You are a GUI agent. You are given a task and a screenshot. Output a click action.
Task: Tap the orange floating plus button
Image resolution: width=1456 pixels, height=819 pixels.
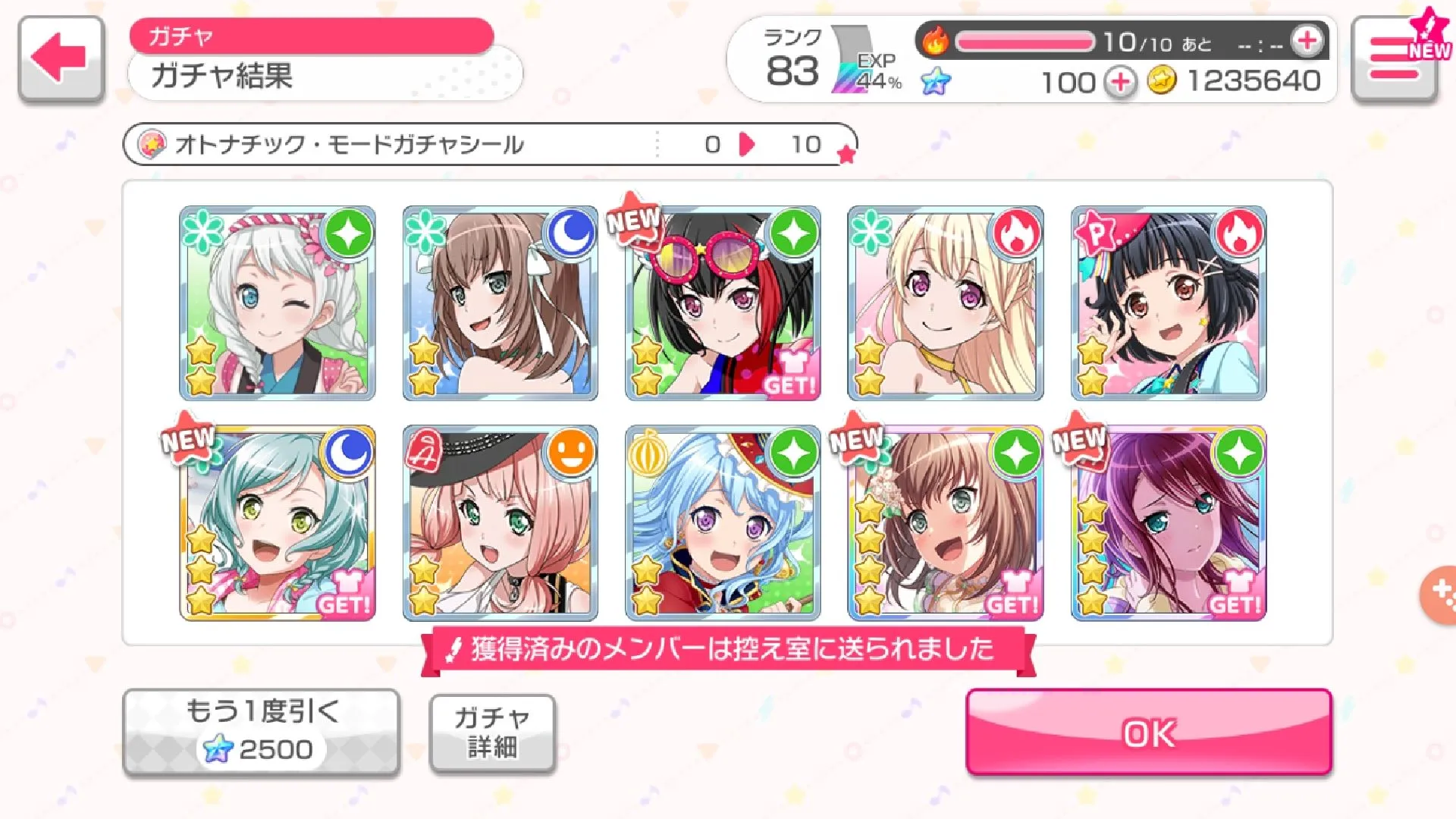coord(1439,594)
